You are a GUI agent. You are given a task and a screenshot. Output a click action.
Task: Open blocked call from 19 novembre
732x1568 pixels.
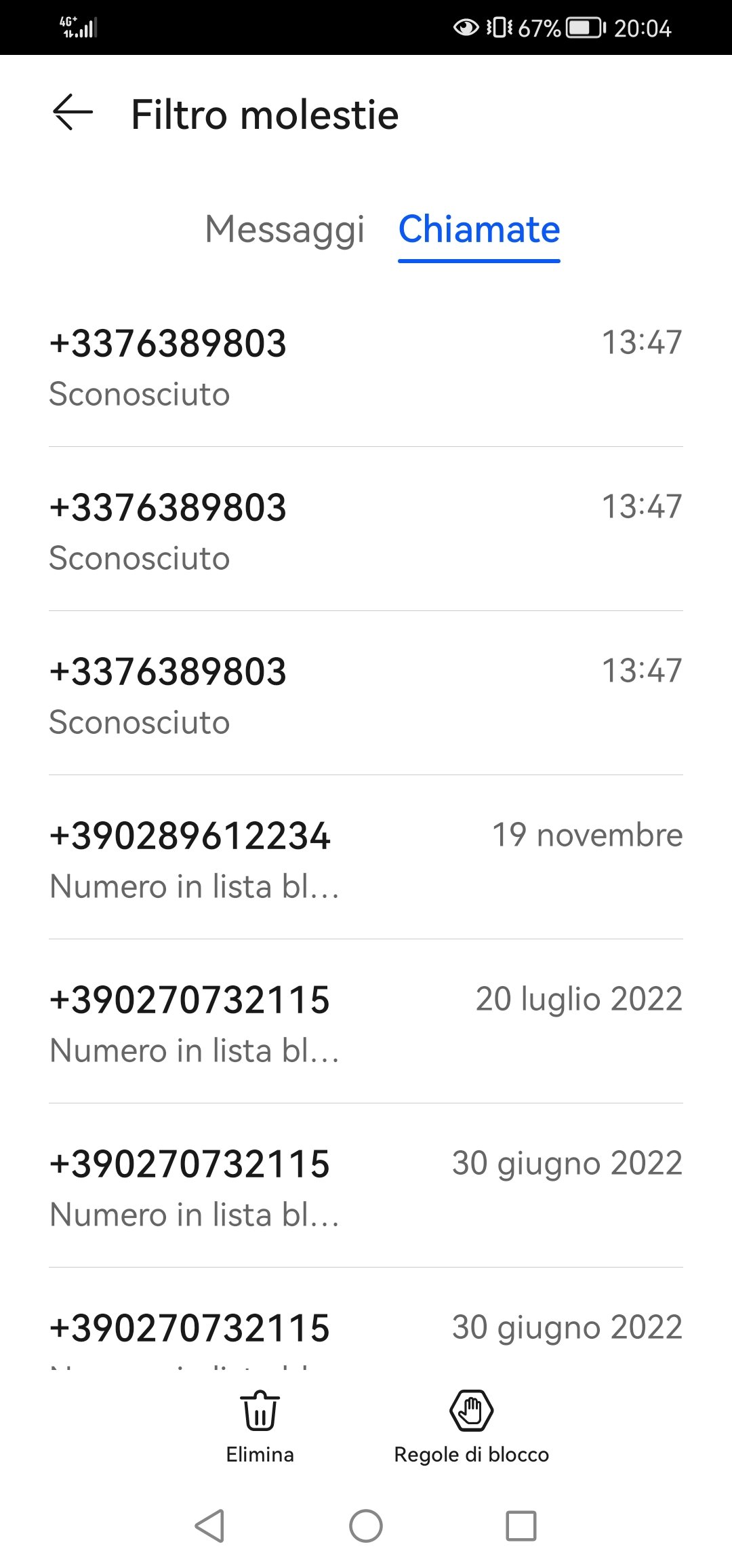coord(366,858)
